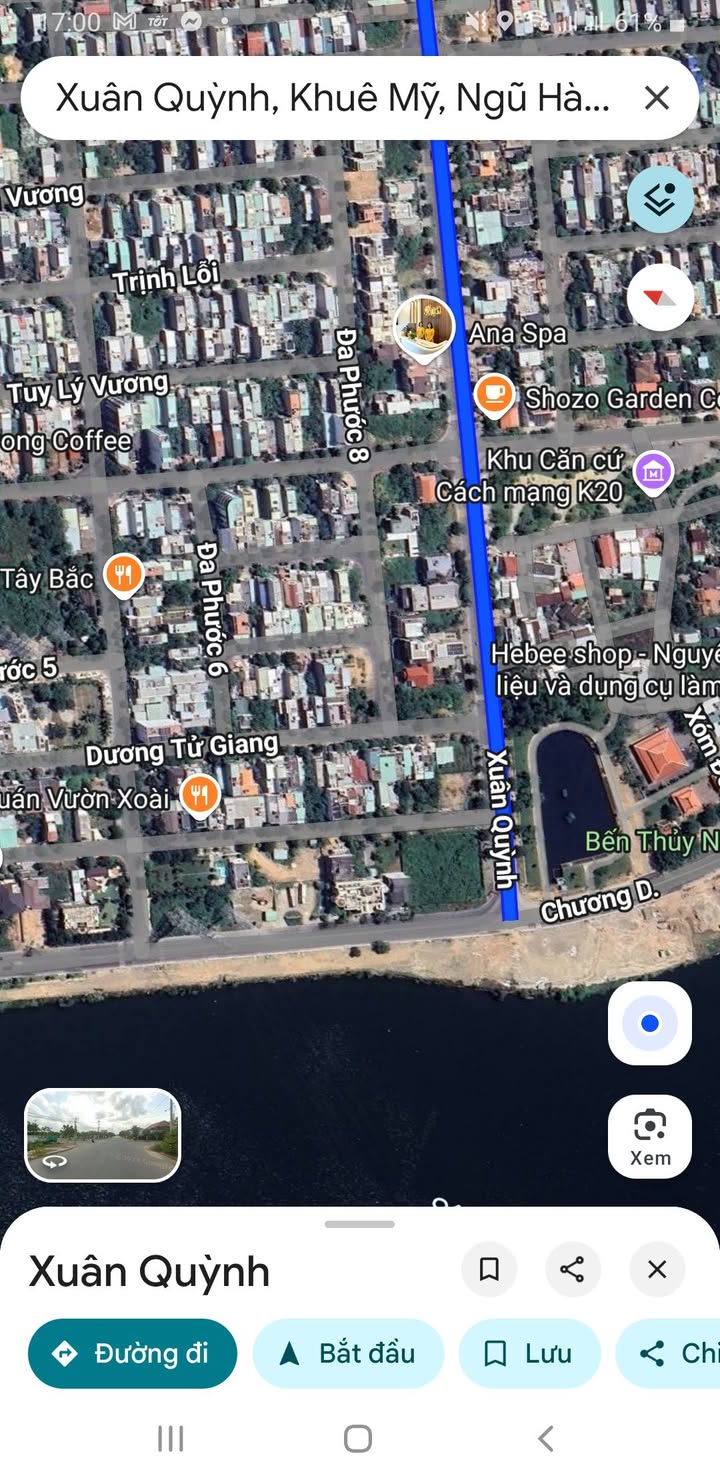The height and width of the screenshot is (1480, 720).
Task: Select the Vườn Xoài restaurant pin
Action: (200, 797)
